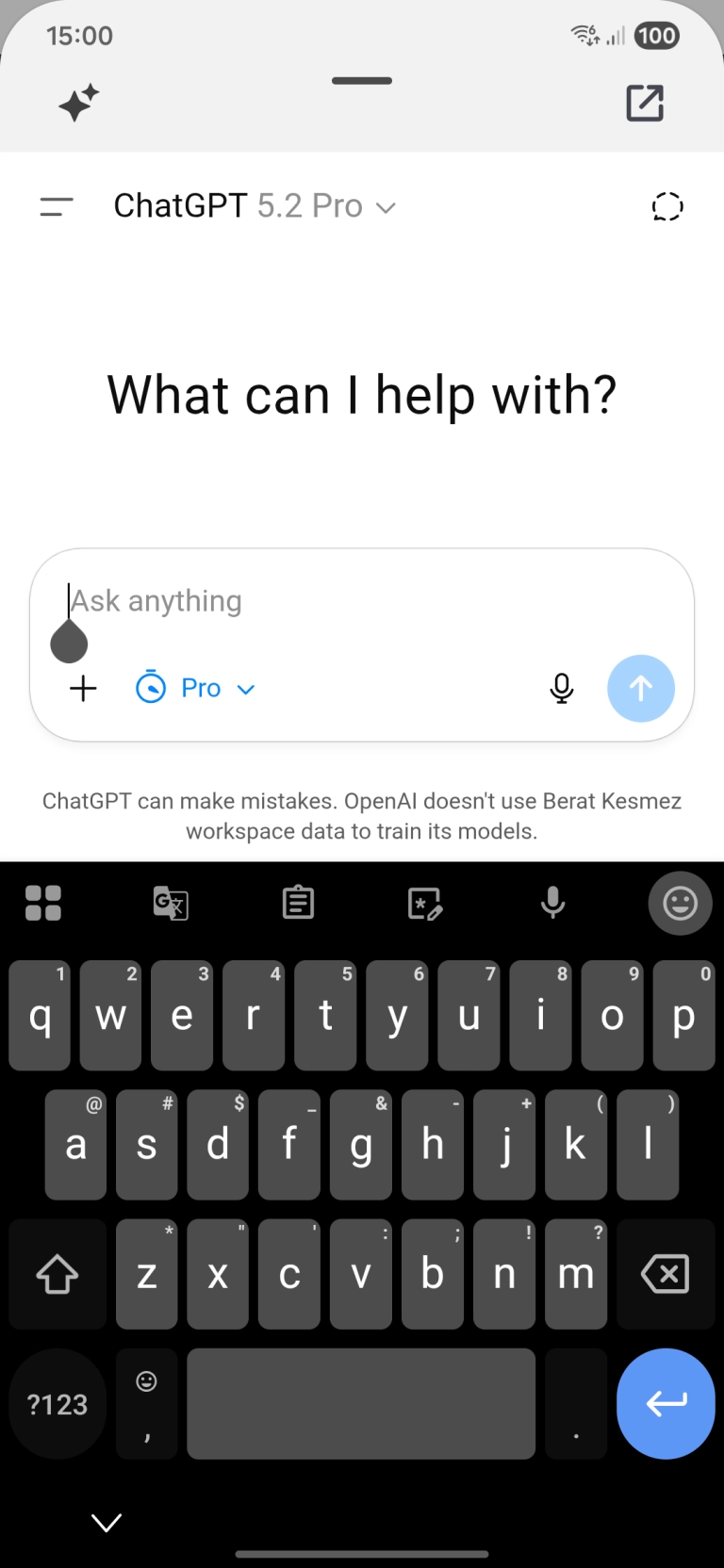724x1568 pixels.
Task: Expand the ChatGPT 5.2 Pro model selector
Action: (255, 206)
